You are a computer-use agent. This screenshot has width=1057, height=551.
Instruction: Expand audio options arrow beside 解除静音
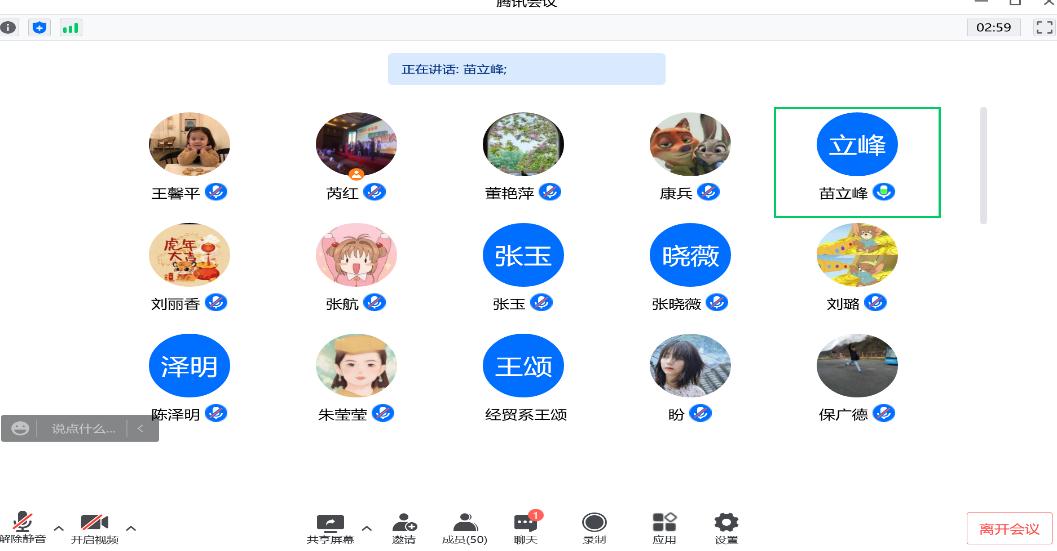pos(58,528)
